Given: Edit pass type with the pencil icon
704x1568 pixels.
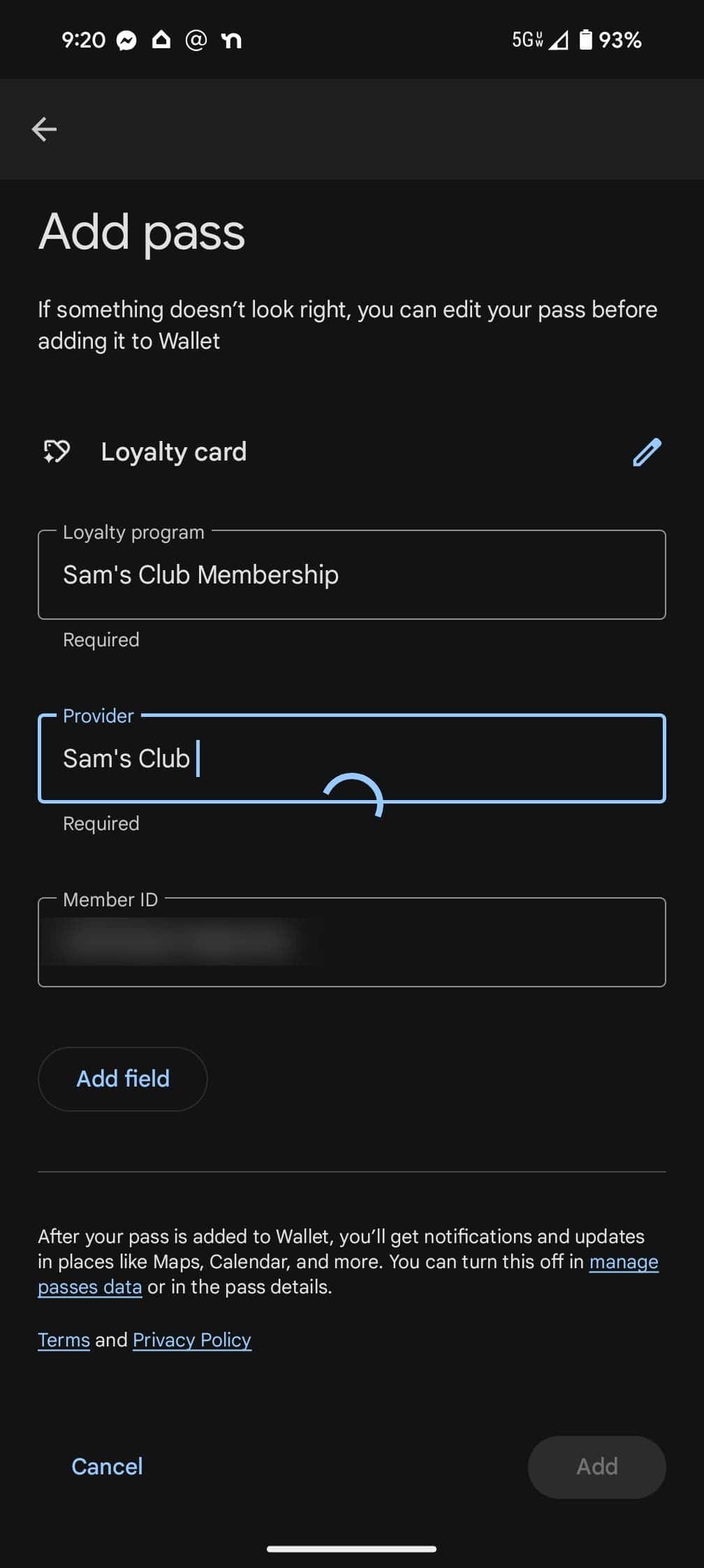Looking at the screenshot, I should [647, 452].
